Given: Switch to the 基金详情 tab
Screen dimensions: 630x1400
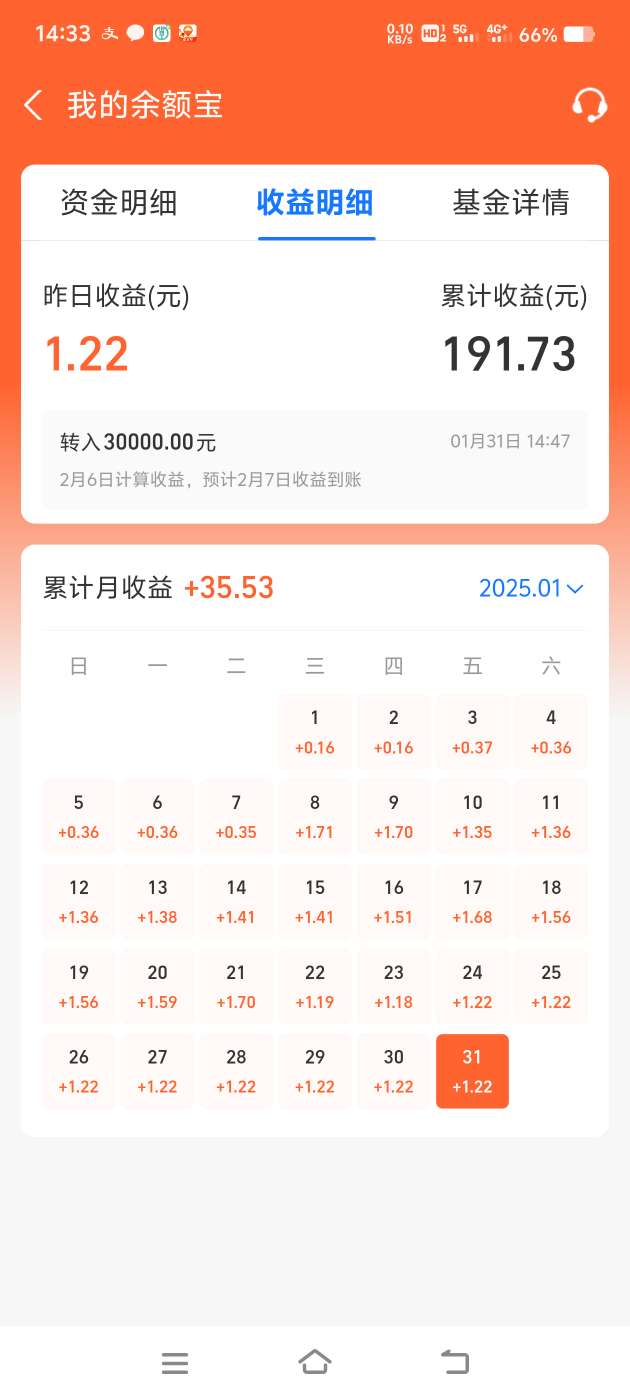Looking at the screenshot, I should coord(510,203).
